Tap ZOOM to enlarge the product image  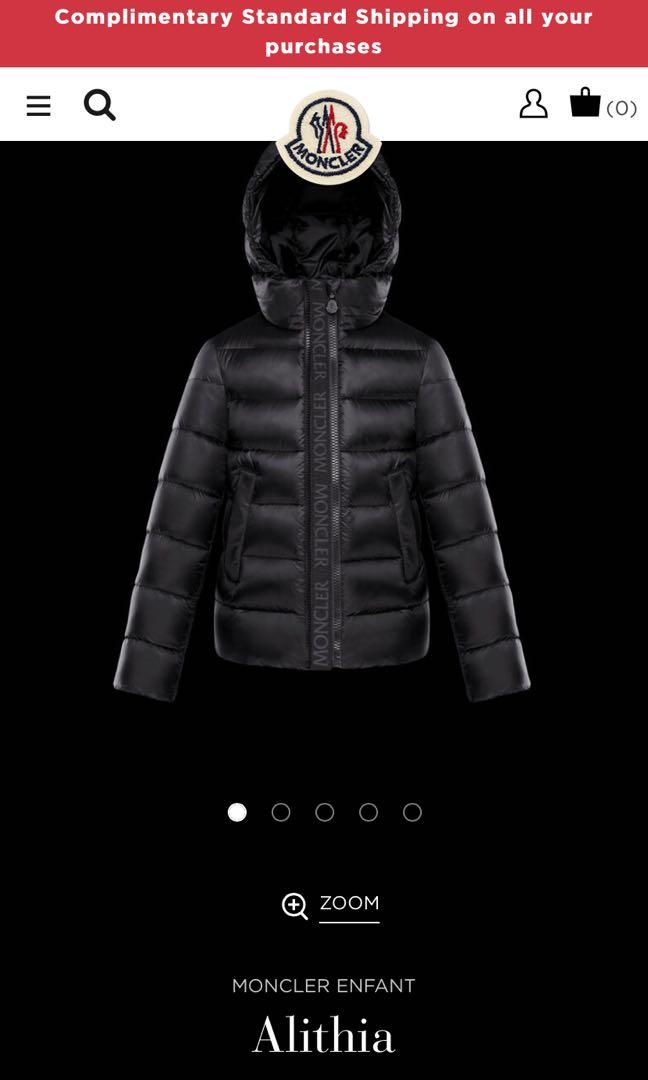click(331, 904)
